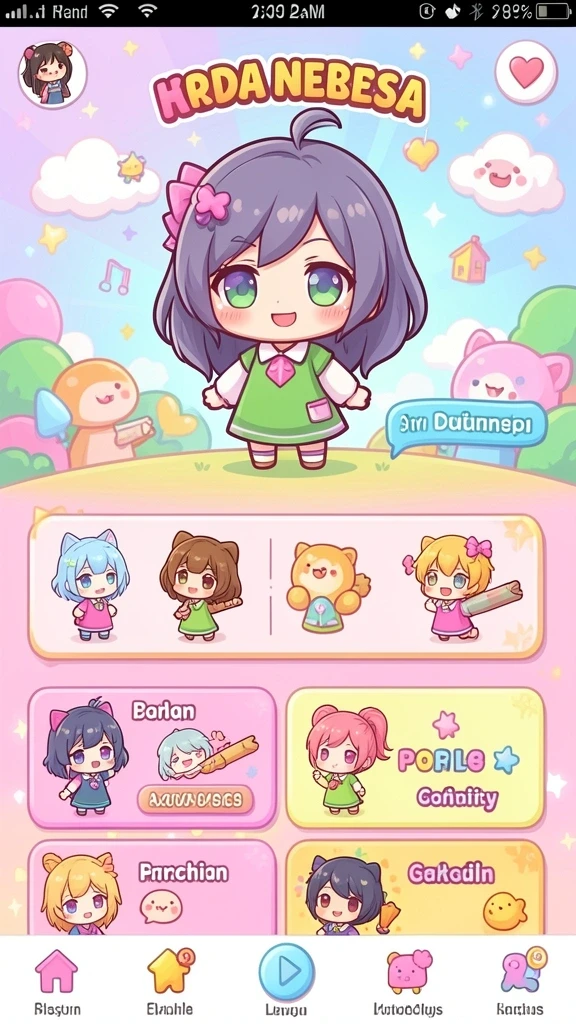Tap the heart favorites button

coord(526,72)
